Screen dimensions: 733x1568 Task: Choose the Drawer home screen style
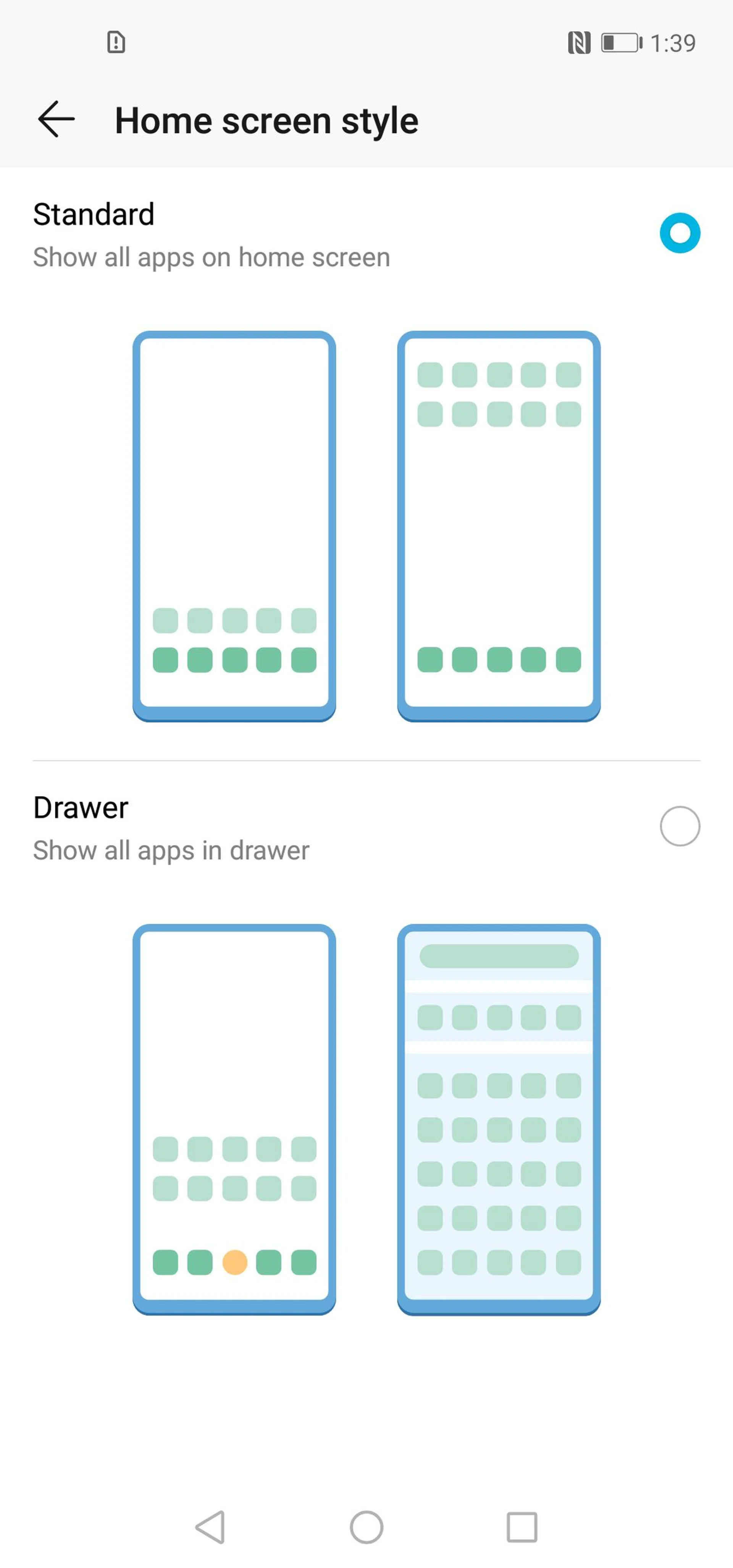680,826
